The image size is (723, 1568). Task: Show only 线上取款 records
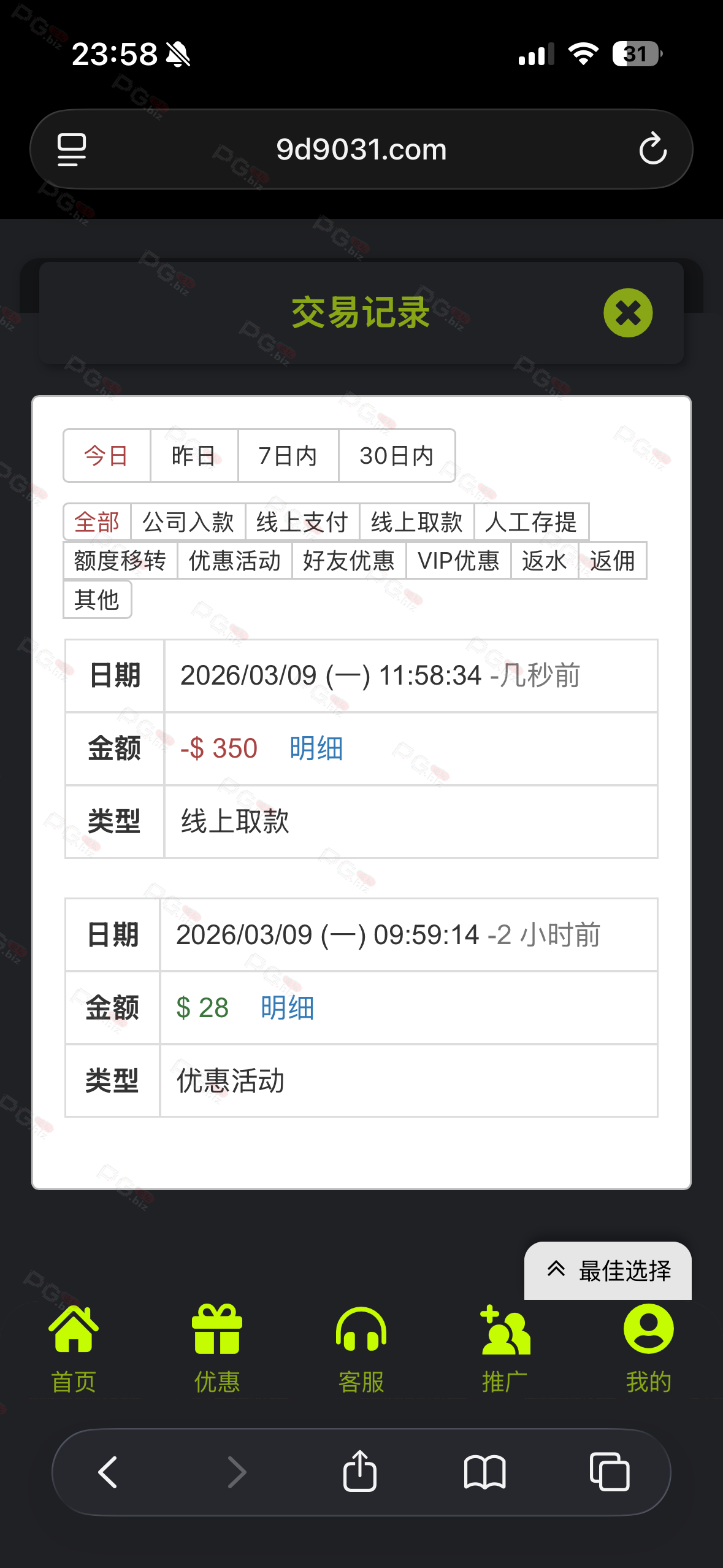pos(416,522)
